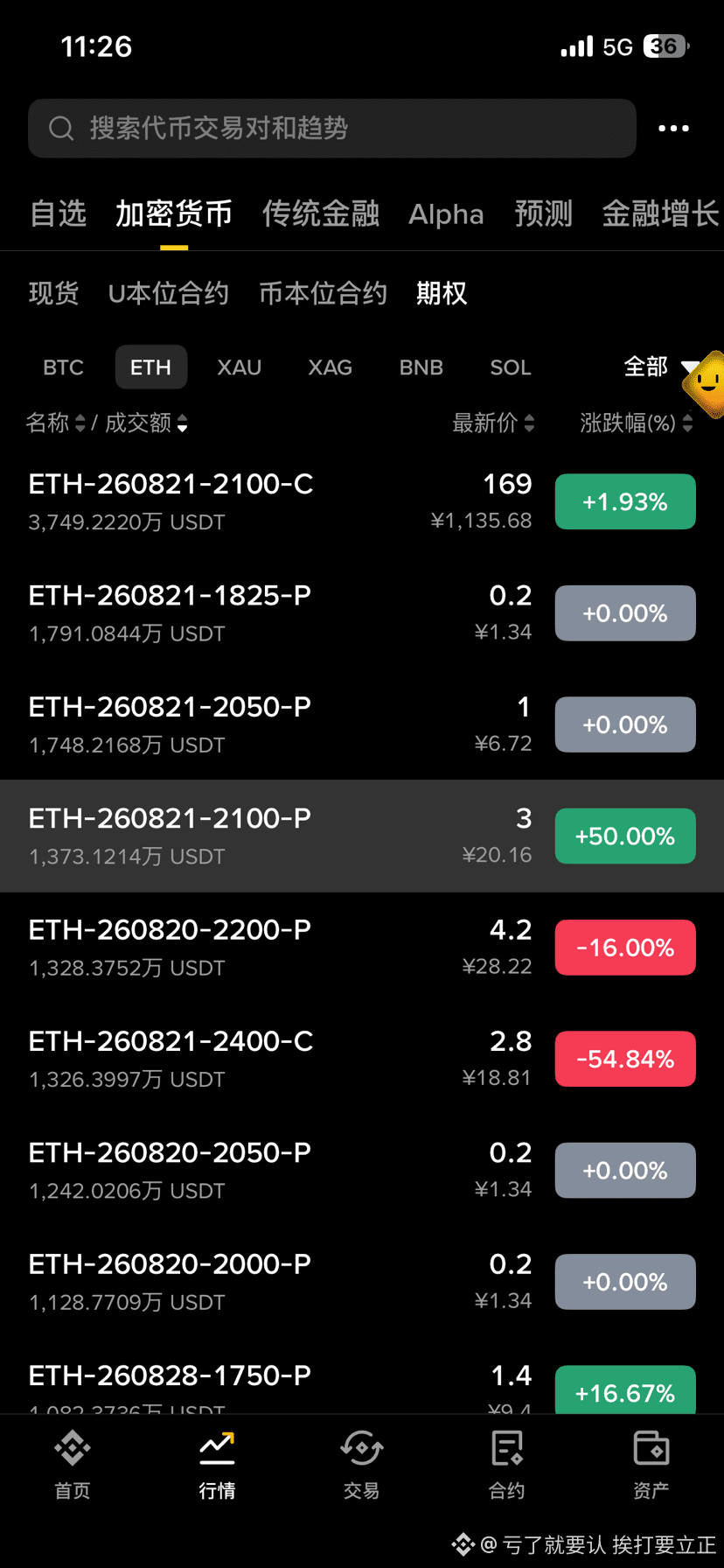The width and height of the screenshot is (724, 1568).
Task: Sort list by 最新价
Action: (x=492, y=423)
